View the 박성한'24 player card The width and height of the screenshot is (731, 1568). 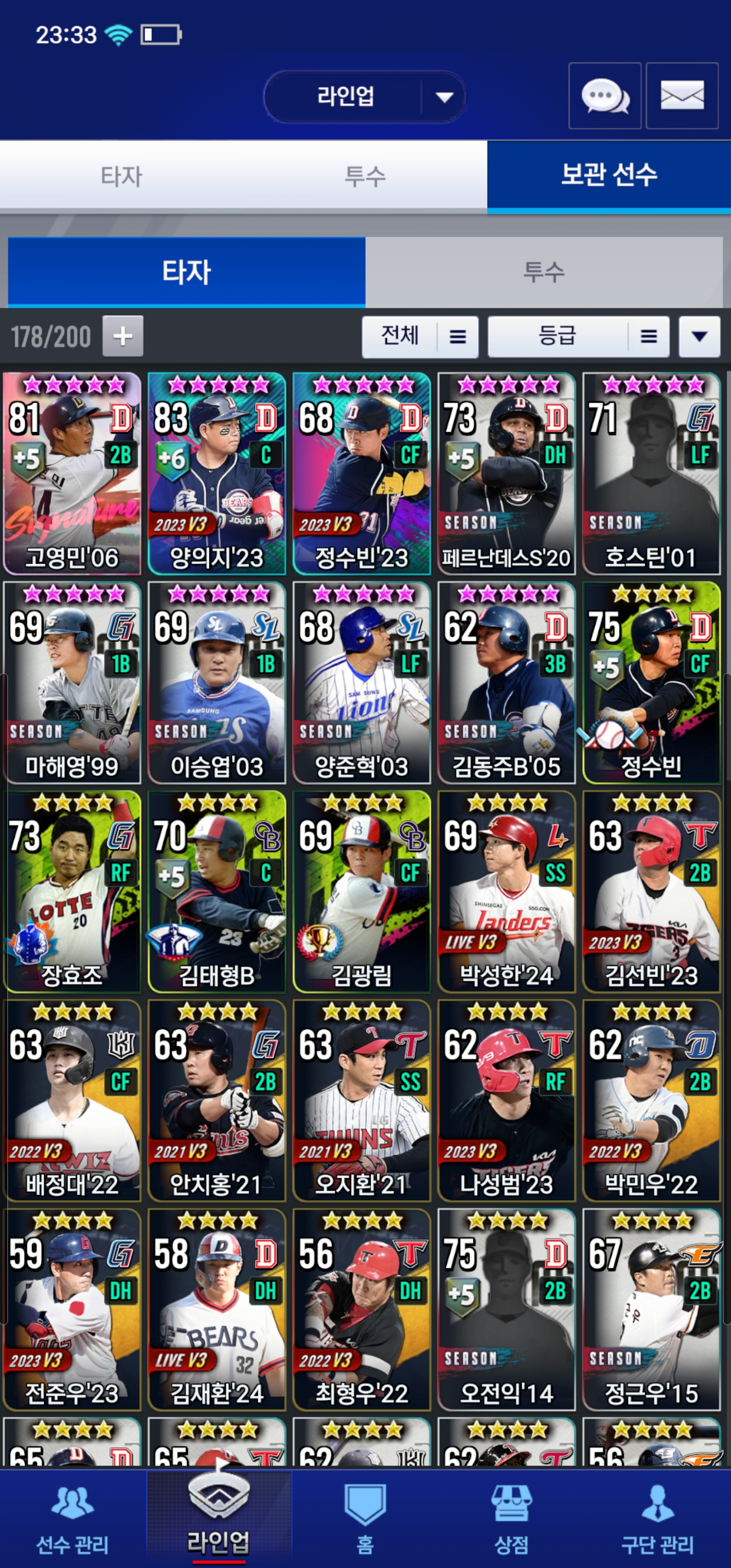coord(507,892)
